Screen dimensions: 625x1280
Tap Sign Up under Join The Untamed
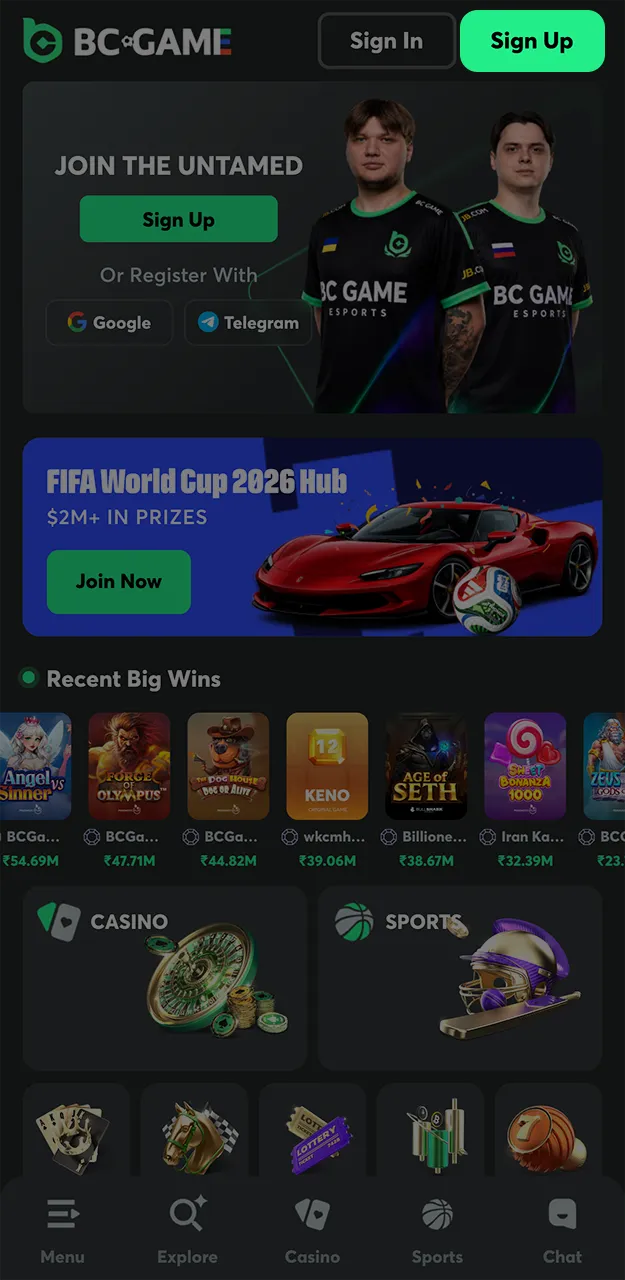tap(178, 219)
